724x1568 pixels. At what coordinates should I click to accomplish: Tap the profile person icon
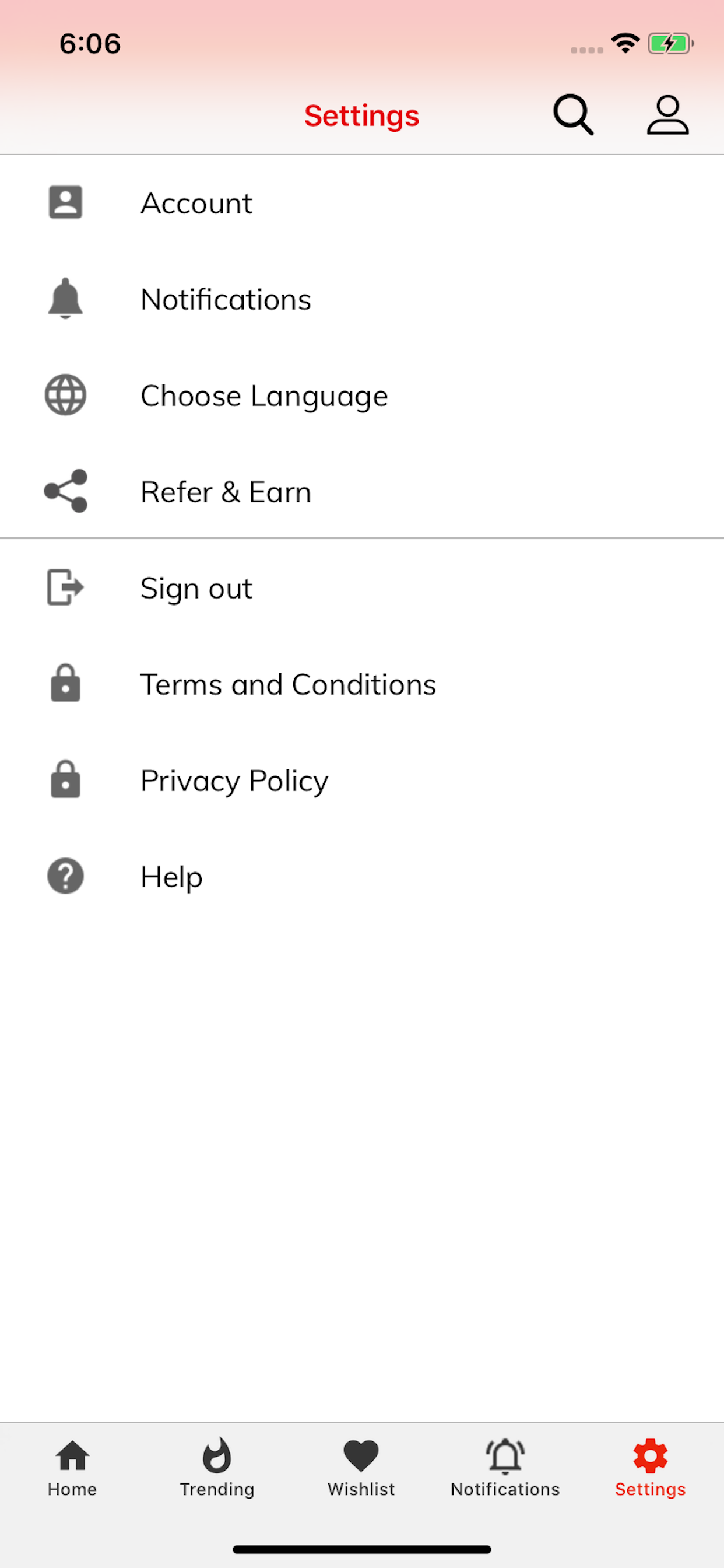pyautogui.click(x=667, y=116)
